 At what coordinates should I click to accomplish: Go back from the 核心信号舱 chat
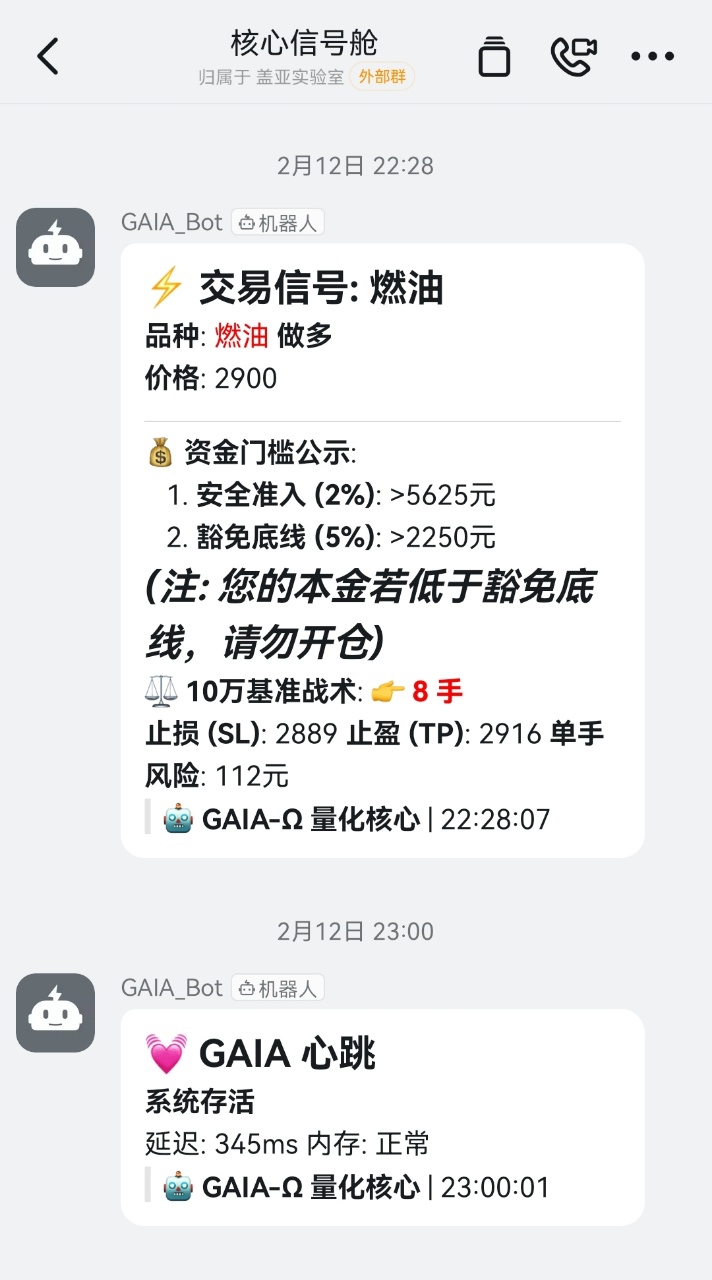click(48, 56)
